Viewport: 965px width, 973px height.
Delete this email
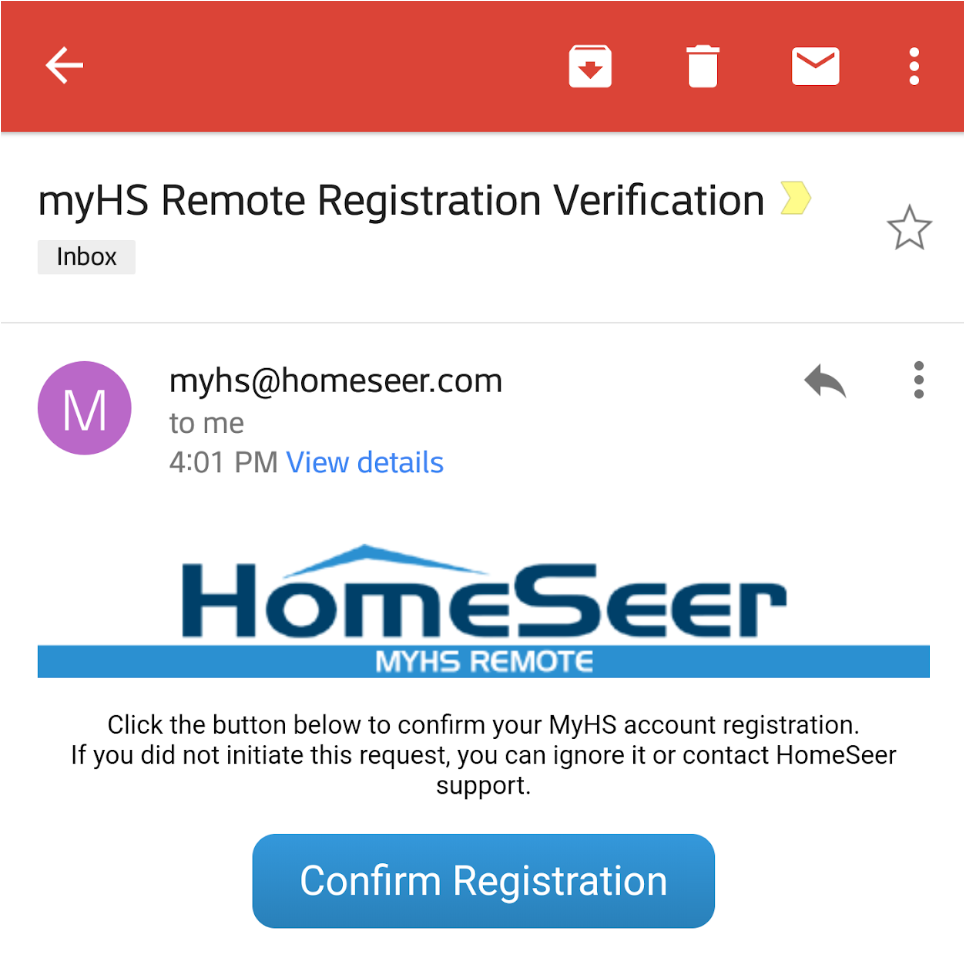coord(703,67)
